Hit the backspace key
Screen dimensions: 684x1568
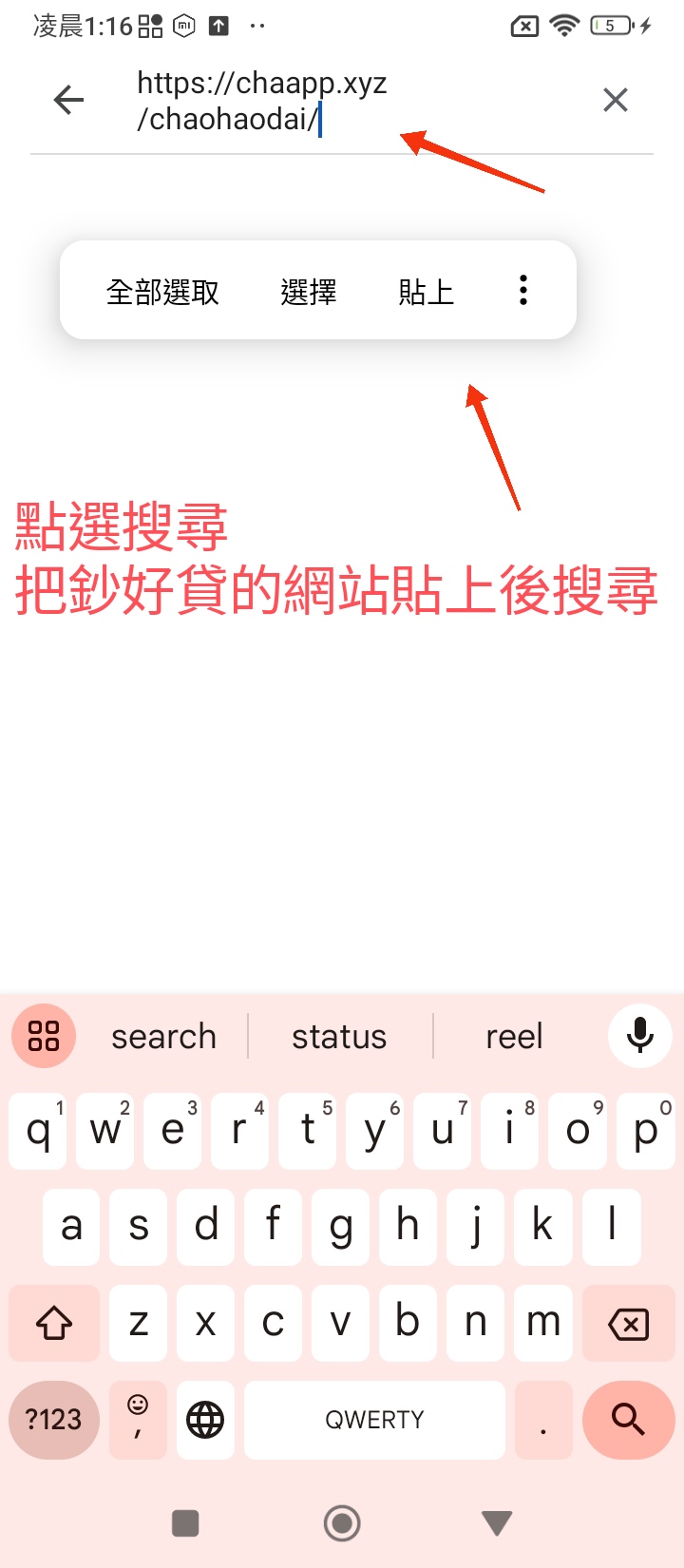click(x=628, y=1323)
